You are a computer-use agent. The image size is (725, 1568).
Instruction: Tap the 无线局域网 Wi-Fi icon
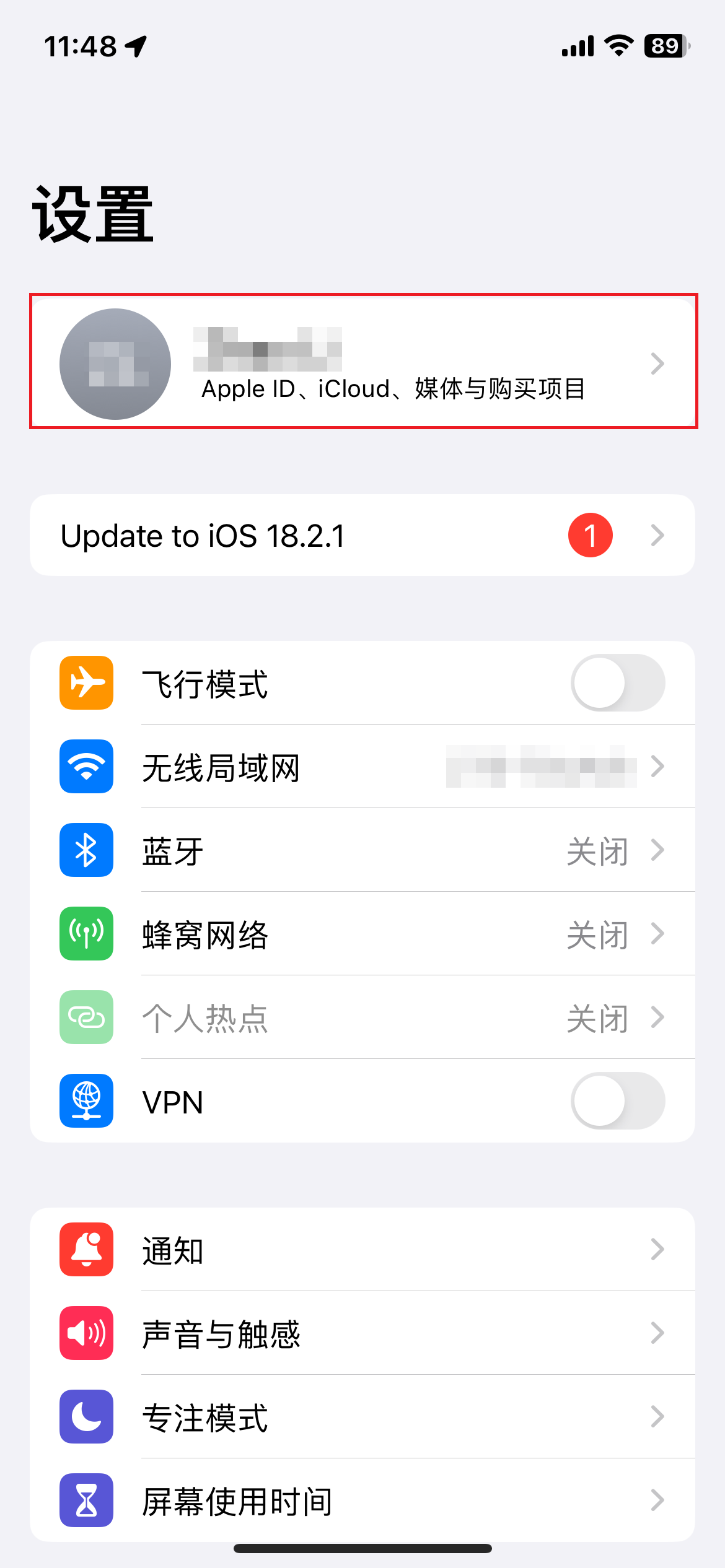(x=86, y=767)
